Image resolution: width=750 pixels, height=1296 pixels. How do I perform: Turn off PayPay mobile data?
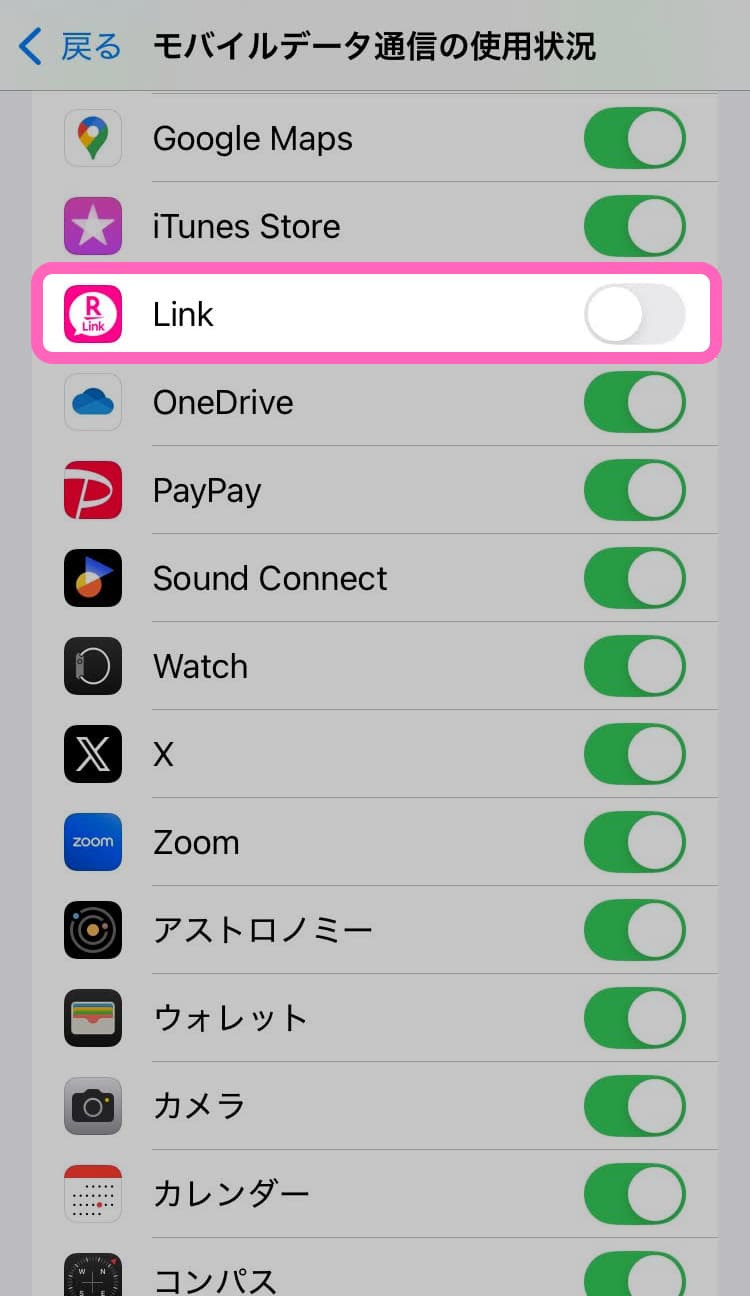click(x=634, y=490)
